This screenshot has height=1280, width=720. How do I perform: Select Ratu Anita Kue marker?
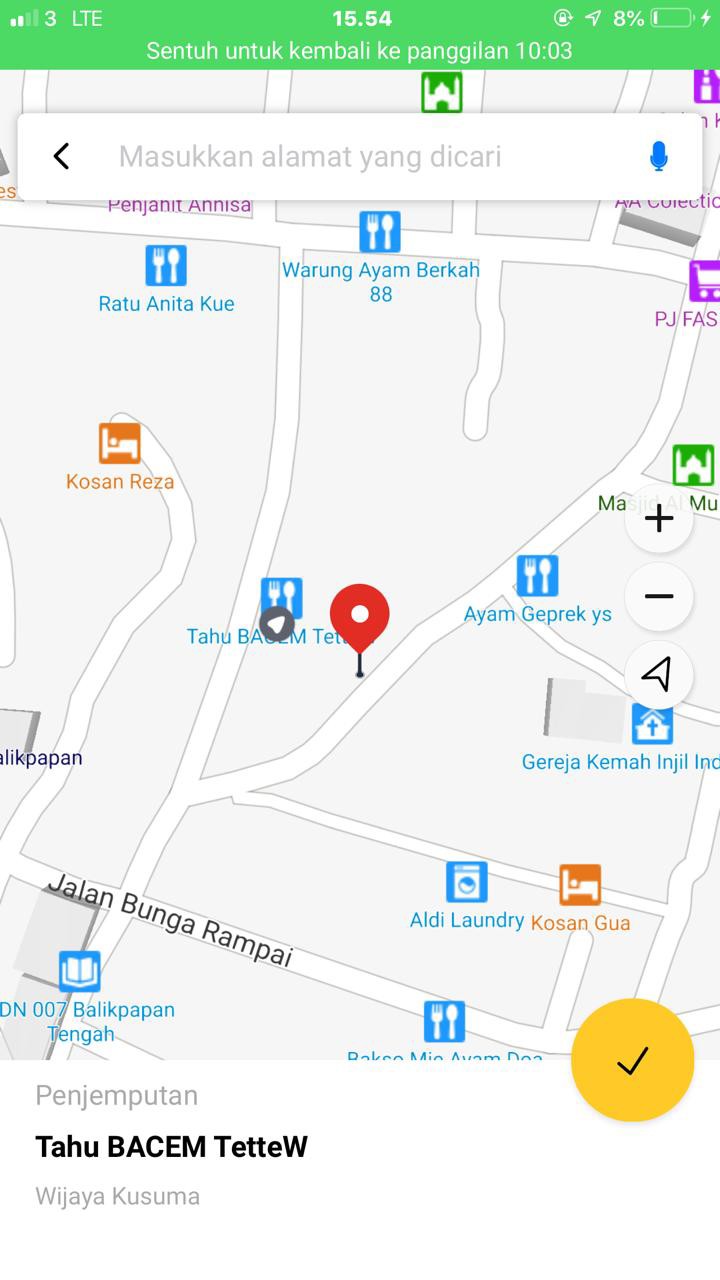point(166,266)
